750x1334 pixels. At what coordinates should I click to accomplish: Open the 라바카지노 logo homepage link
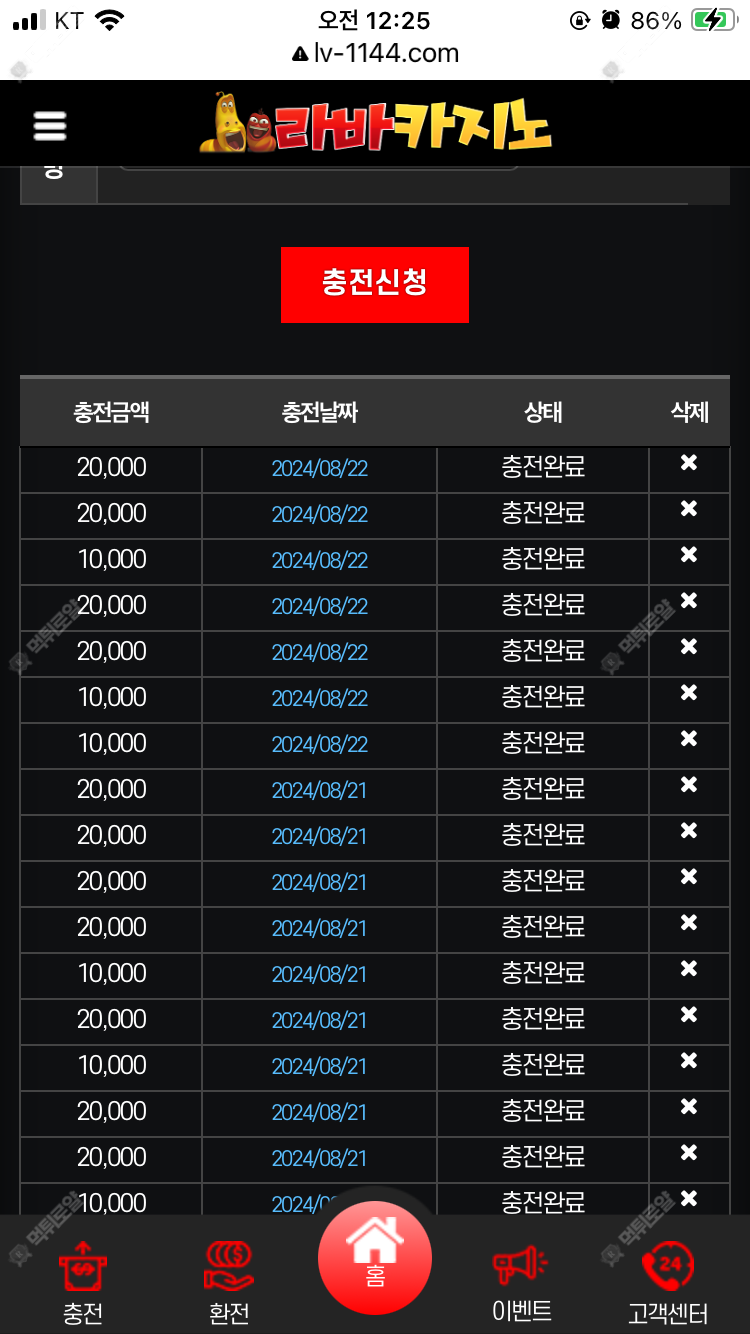pos(375,123)
